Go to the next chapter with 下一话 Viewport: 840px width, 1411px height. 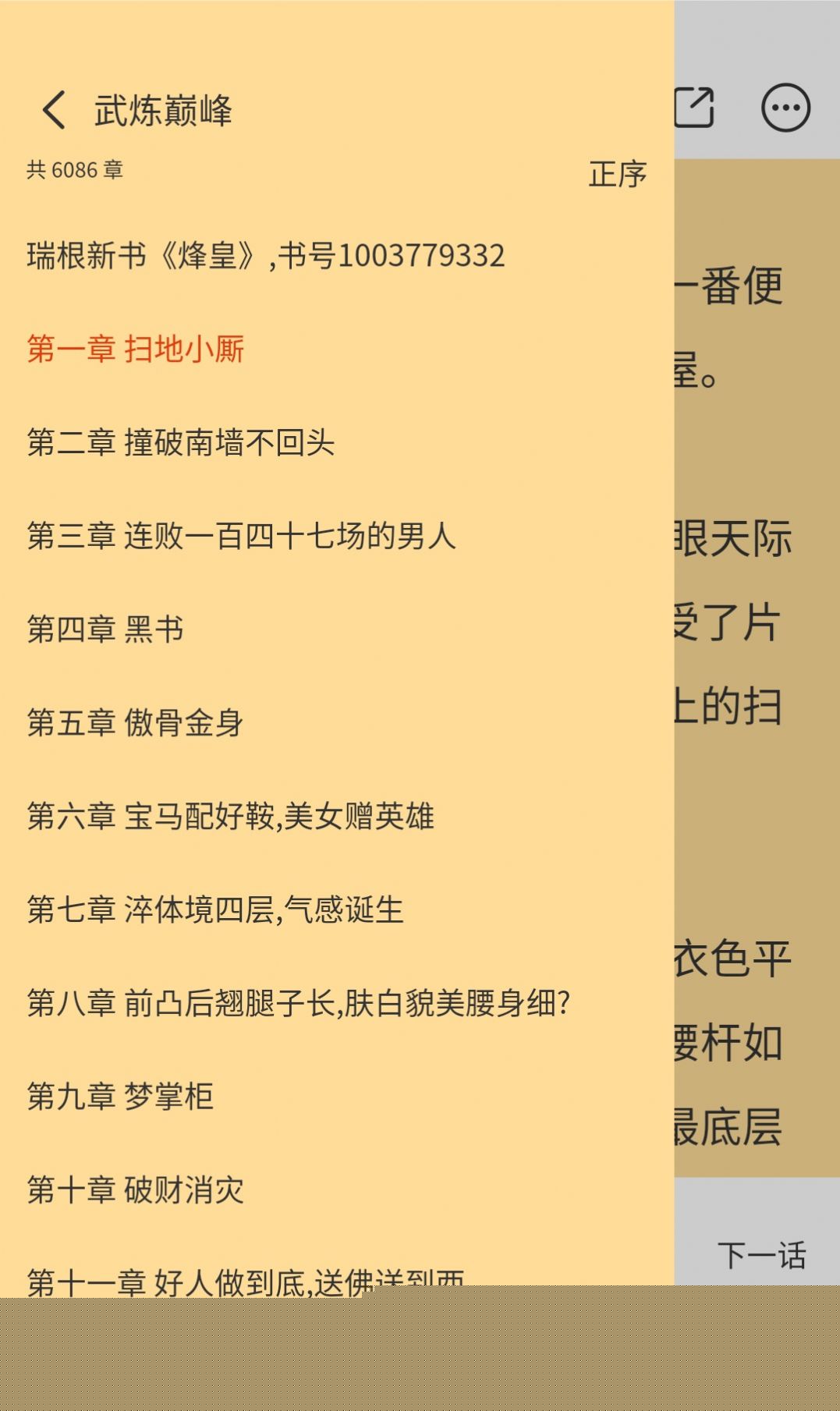(761, 1256)
